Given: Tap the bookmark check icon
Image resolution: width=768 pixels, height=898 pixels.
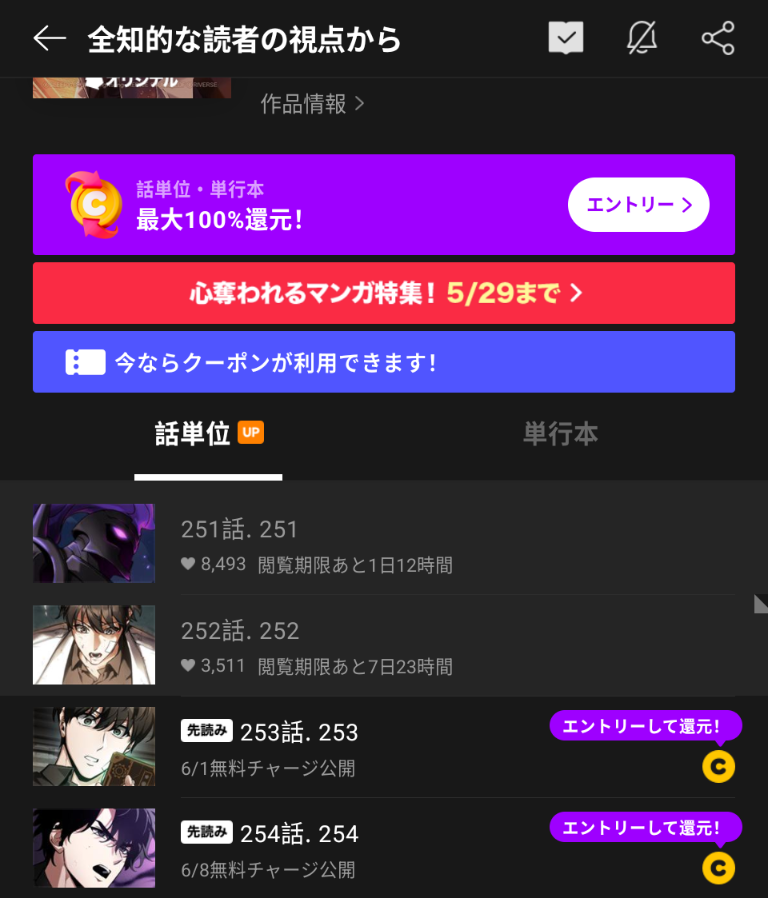Looking at the screenshot, I should 566,39.
